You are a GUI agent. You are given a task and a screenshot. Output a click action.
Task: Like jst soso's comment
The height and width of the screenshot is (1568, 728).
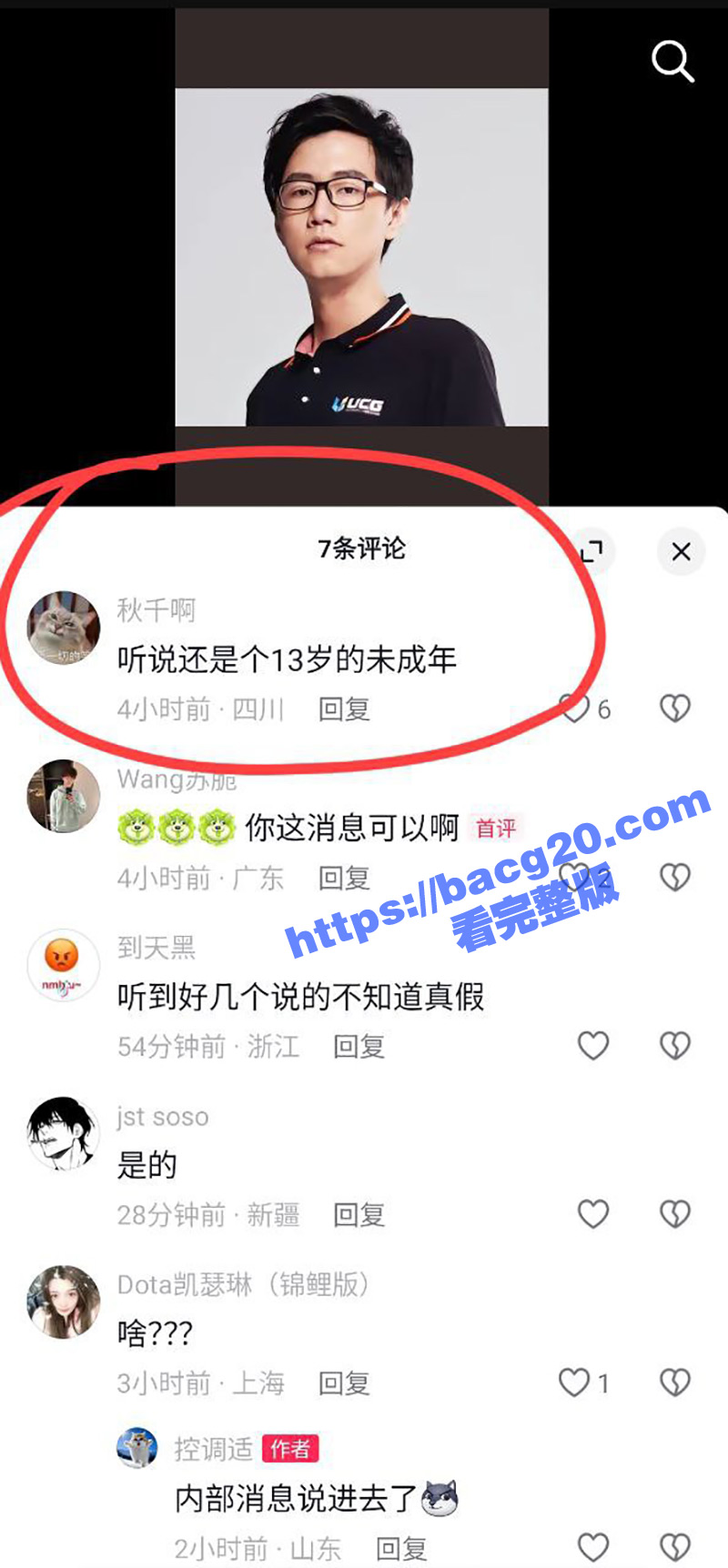click(593, 1214)
